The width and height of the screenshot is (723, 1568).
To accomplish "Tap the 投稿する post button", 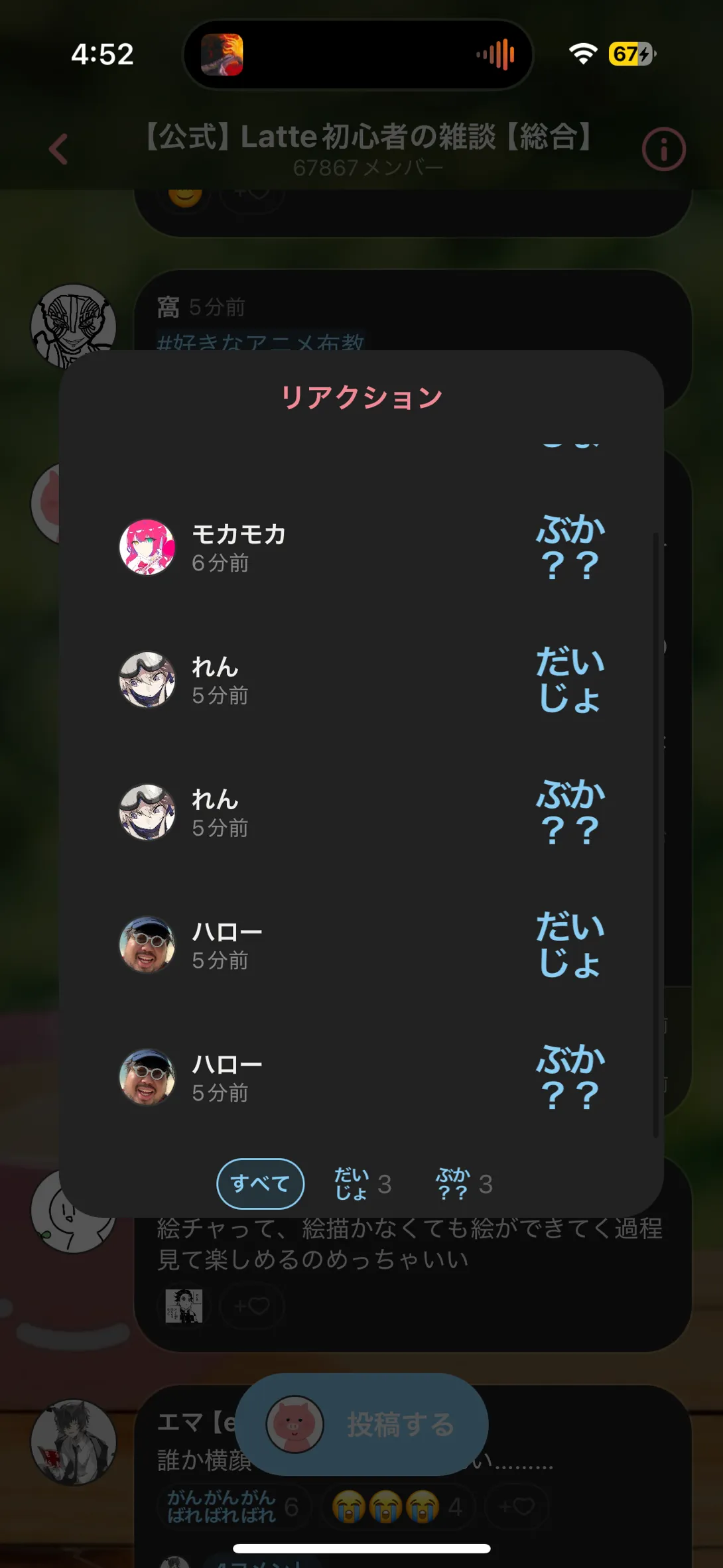I will pyautogui.click(x=361, y=1424).
